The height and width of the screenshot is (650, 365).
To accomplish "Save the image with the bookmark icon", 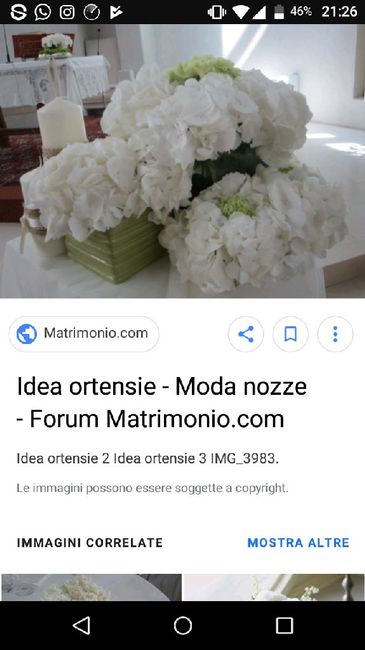I will pos(290,334).
